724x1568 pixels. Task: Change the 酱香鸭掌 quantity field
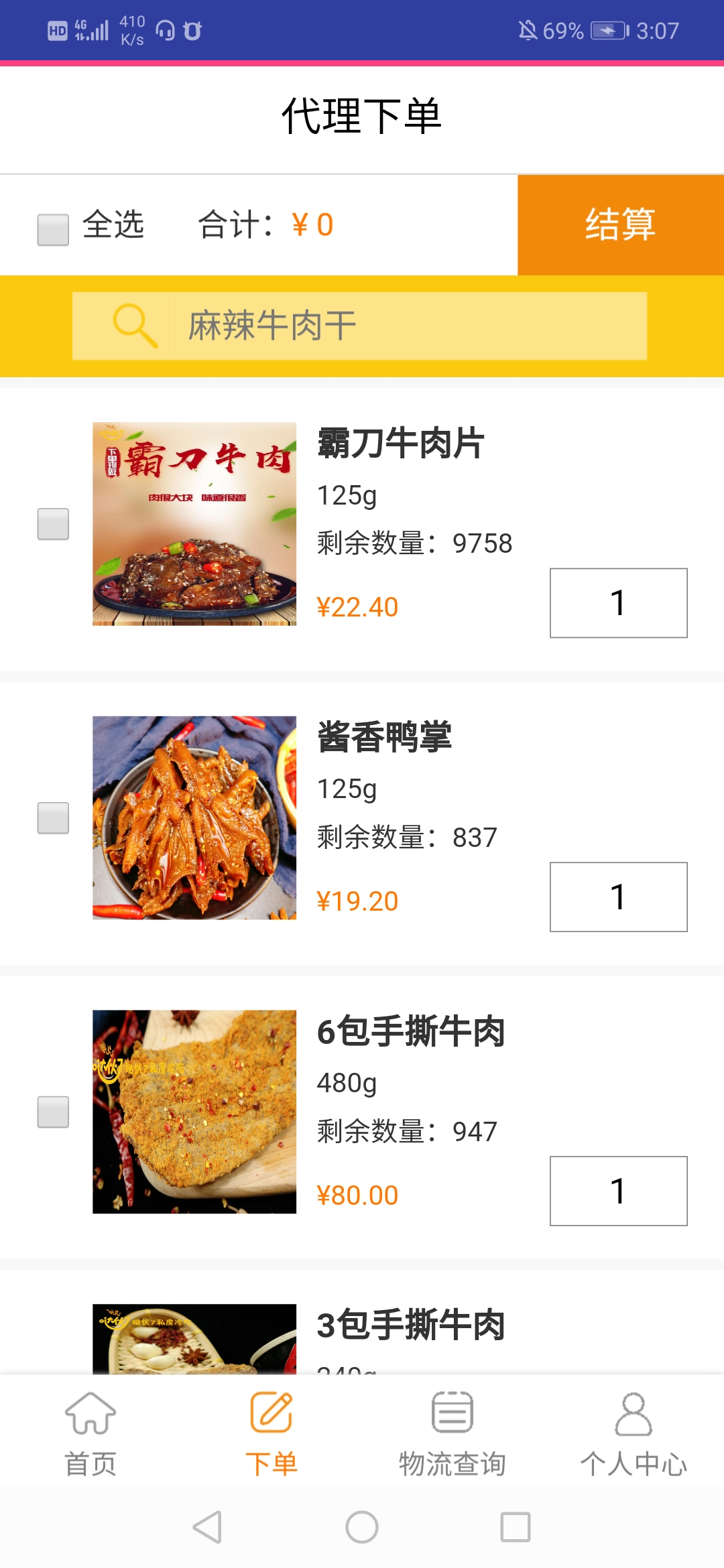618,897
